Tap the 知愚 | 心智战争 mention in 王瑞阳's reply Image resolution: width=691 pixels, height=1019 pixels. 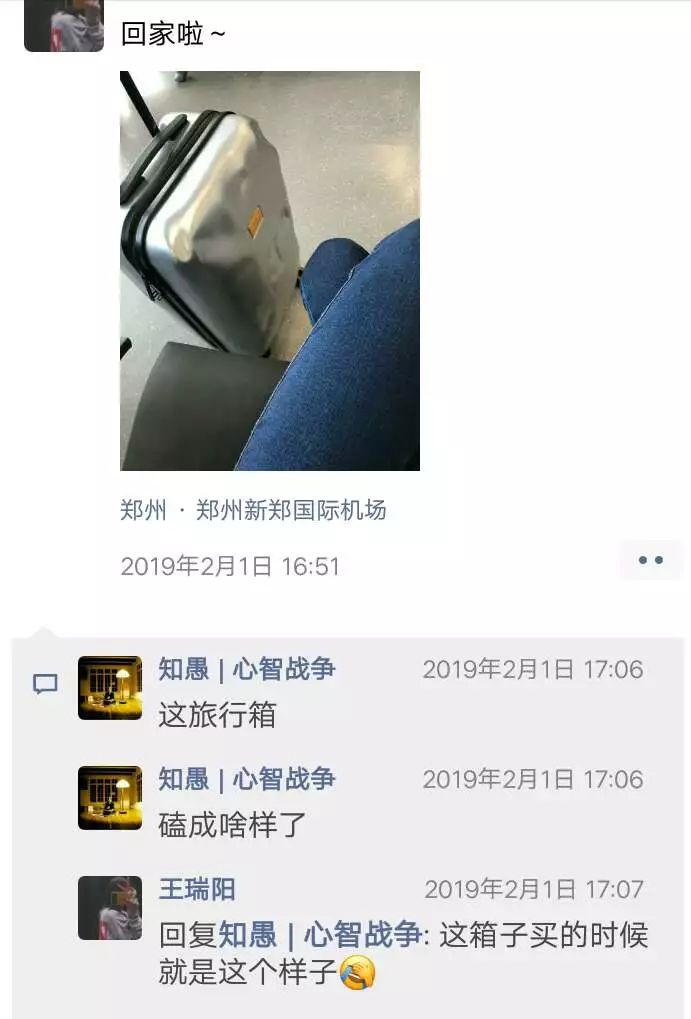[320, 936]
